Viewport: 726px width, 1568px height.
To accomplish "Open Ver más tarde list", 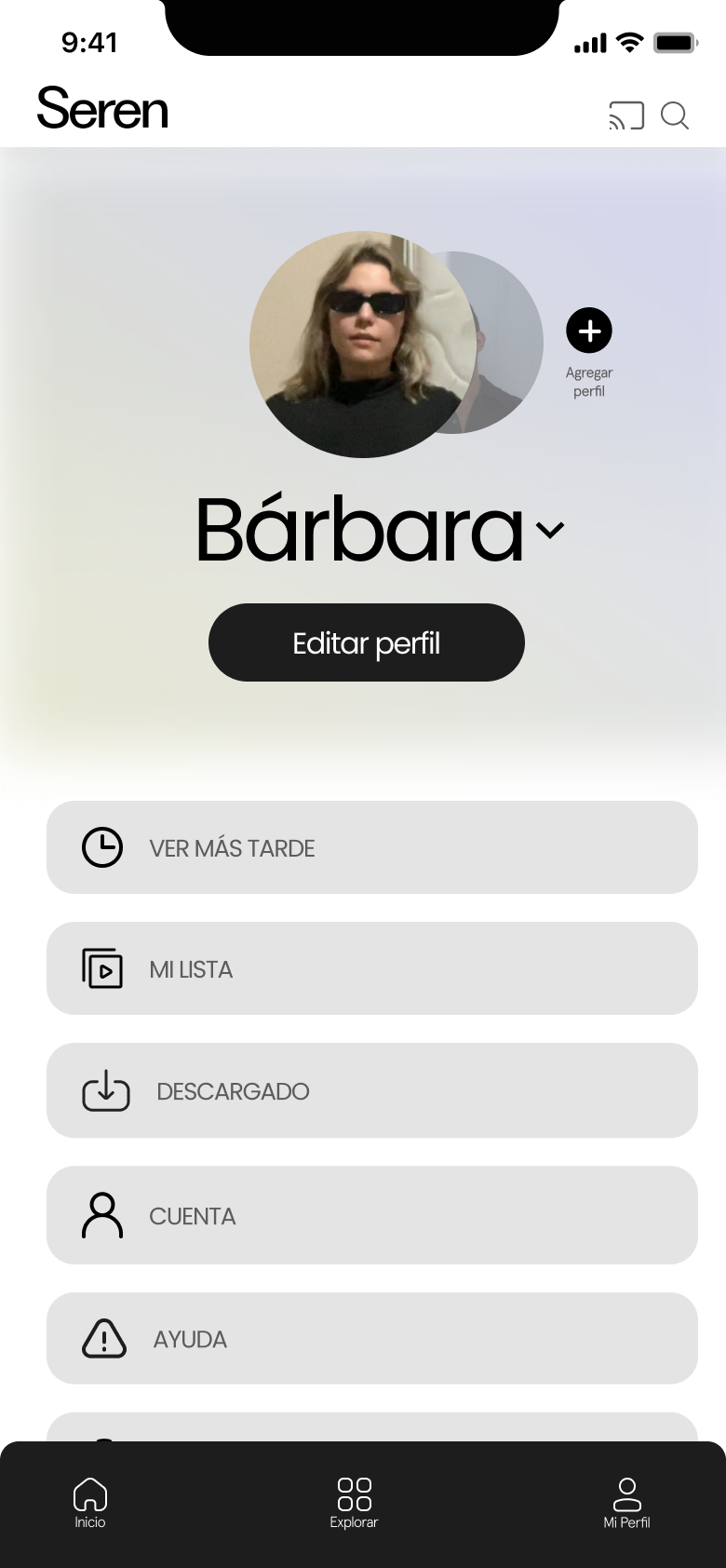I will 372,847.
